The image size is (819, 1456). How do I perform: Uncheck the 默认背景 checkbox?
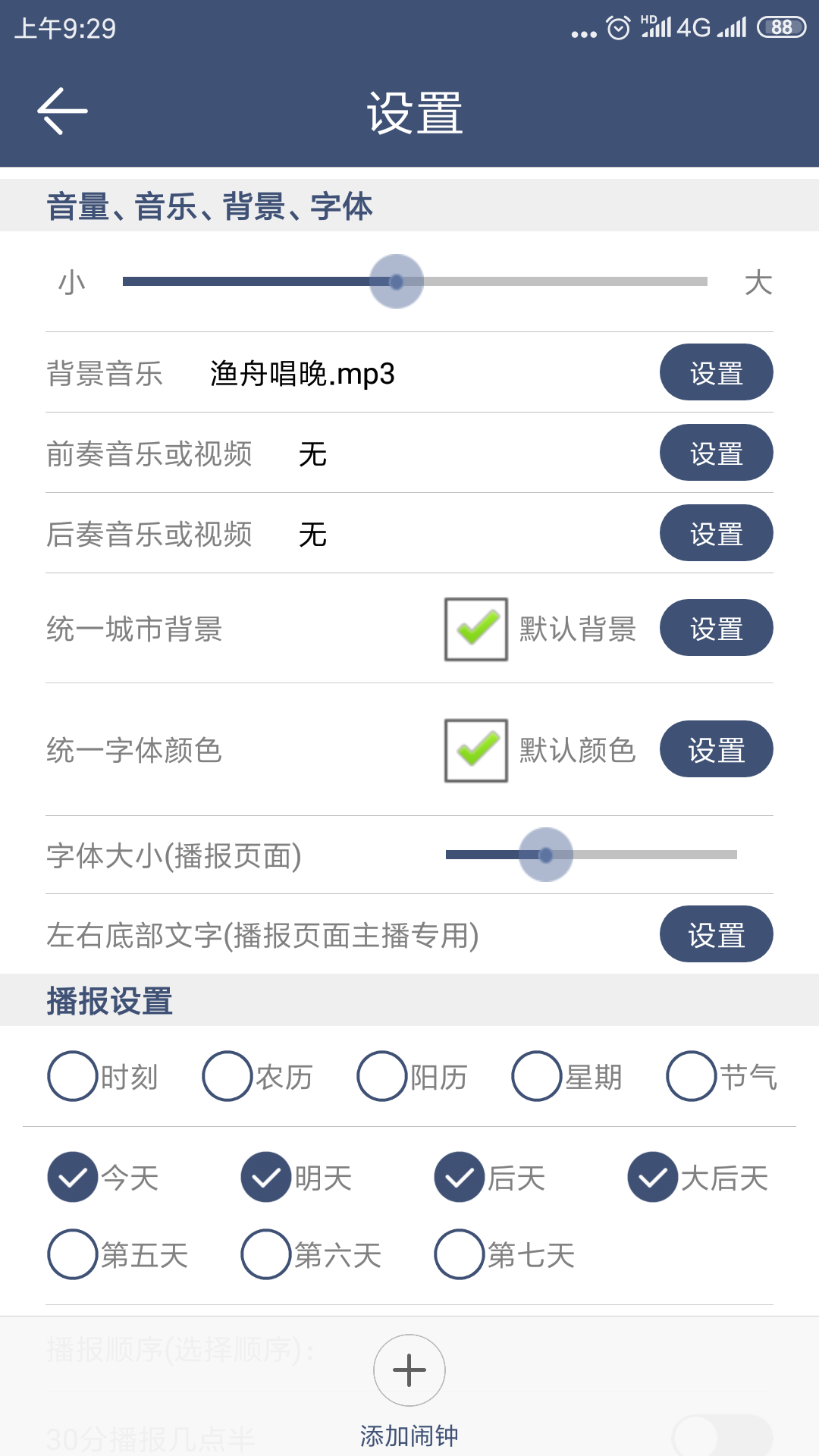pos(475,631)
